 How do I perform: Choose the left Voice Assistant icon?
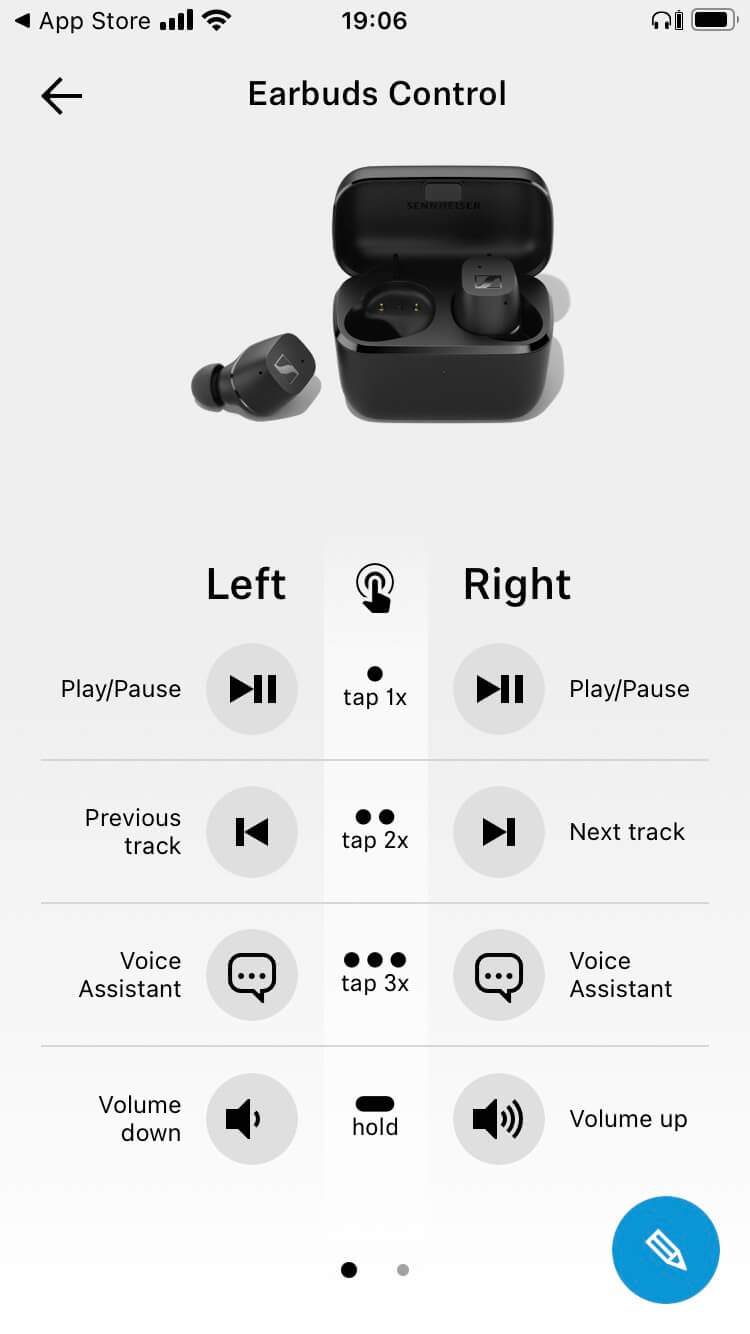pyautogui.click(x=252, y=976)
